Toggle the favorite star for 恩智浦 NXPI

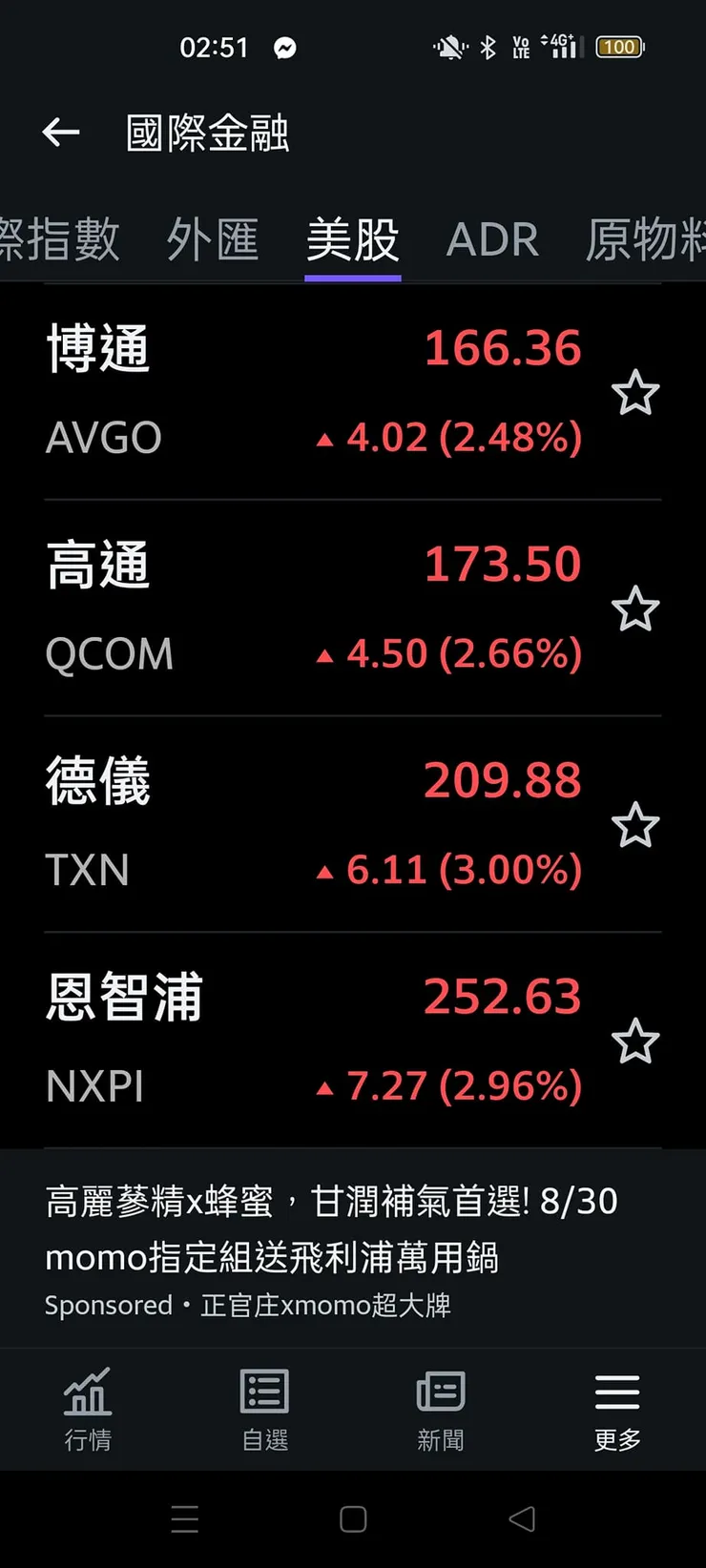pyautogui.click(x=636, y=1042)
